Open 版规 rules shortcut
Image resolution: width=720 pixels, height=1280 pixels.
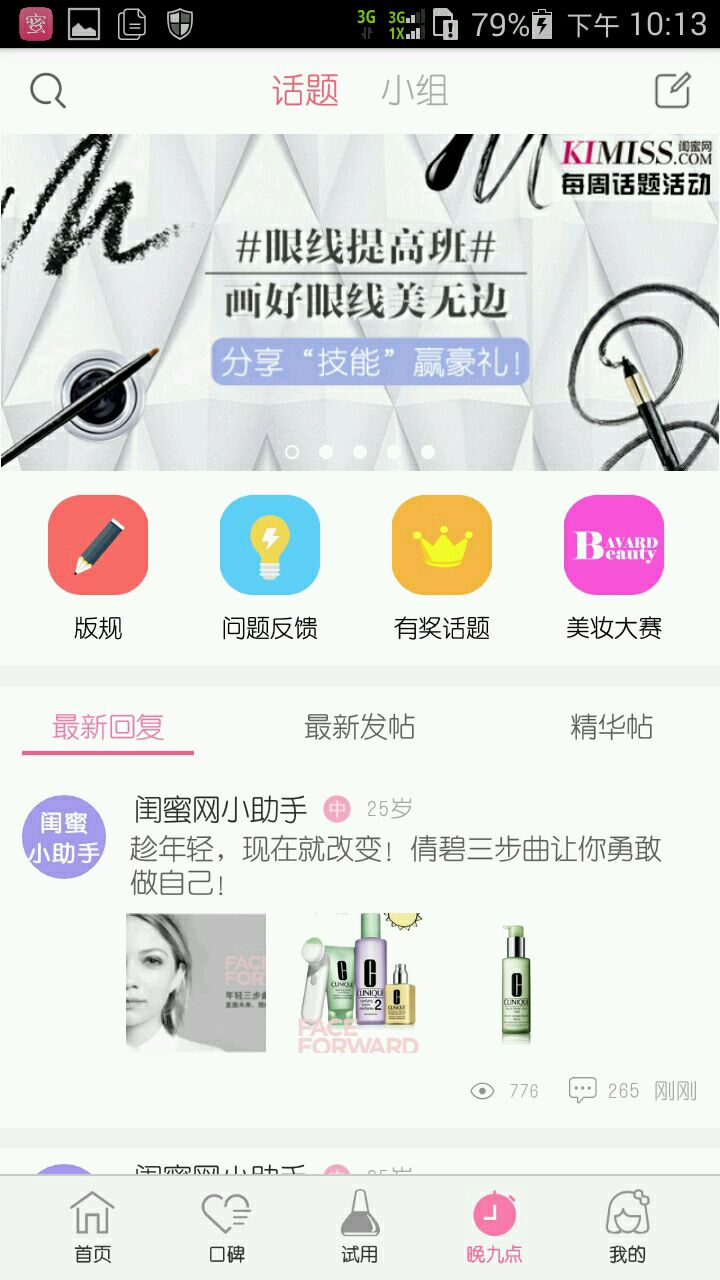(x=98, y=546)
